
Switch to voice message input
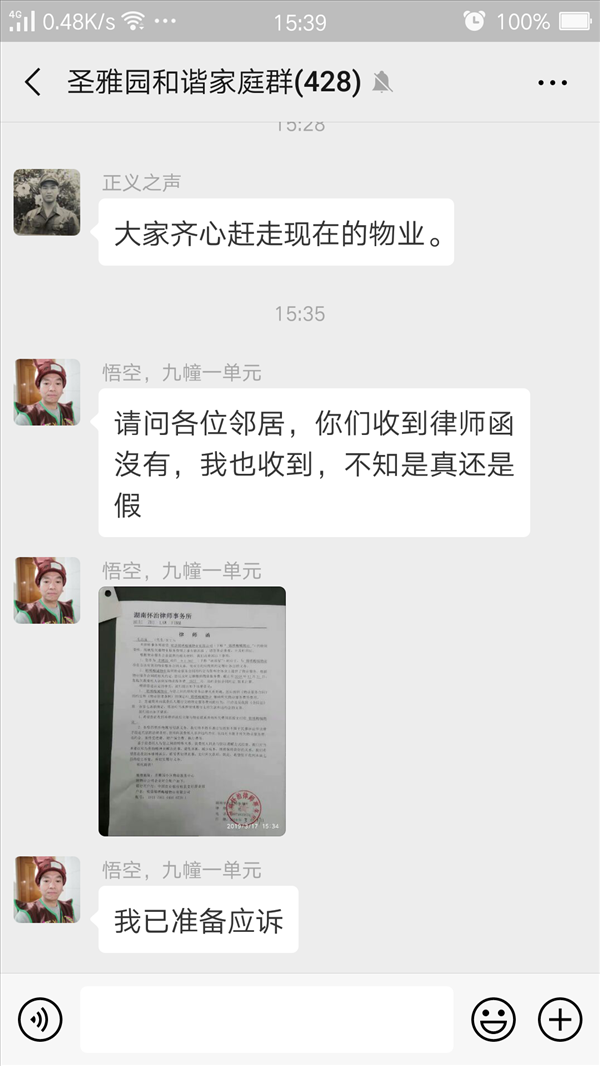[x=40, y=1020]
